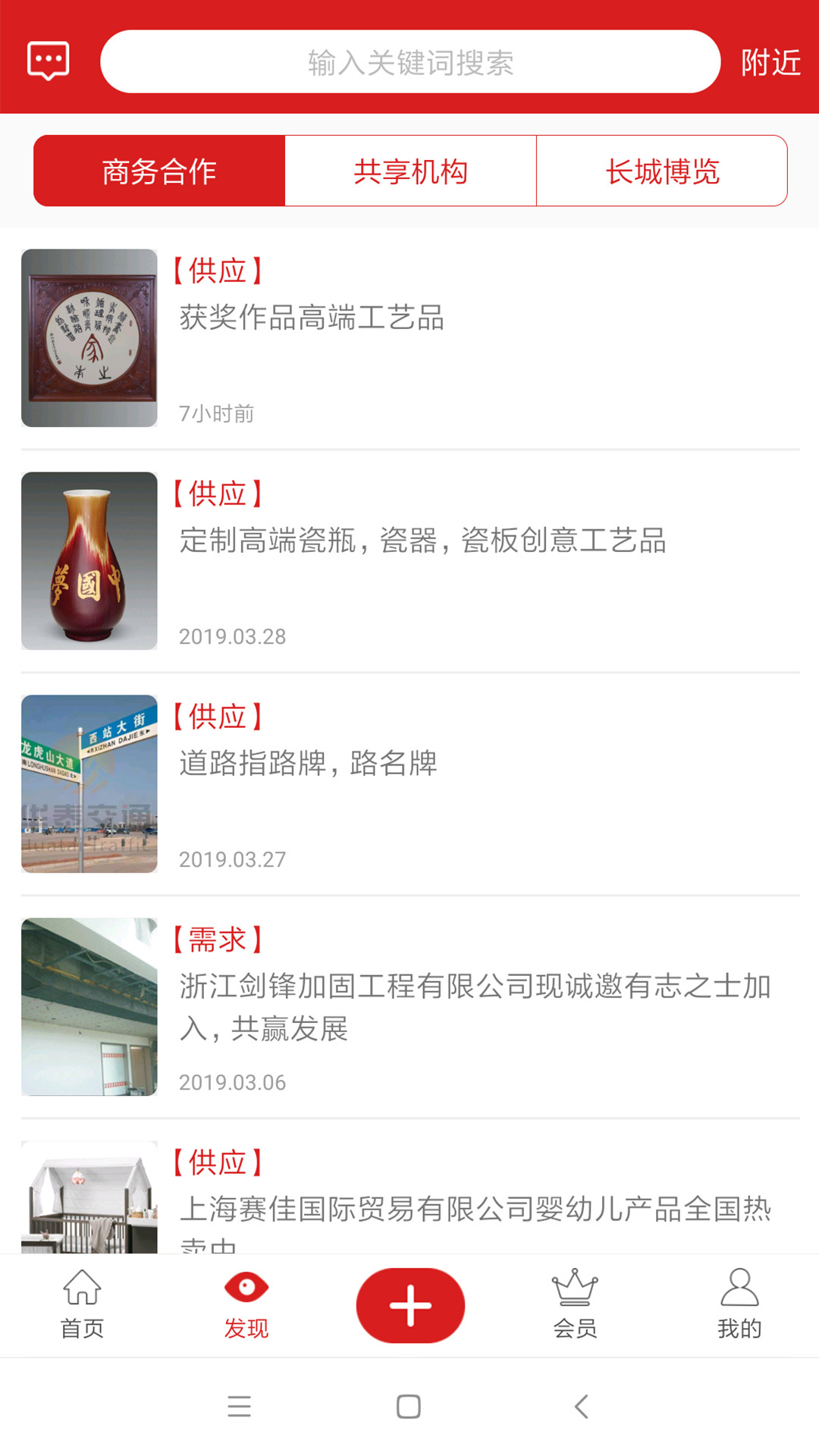Select the 商务合作 tab

pos(159,171)
